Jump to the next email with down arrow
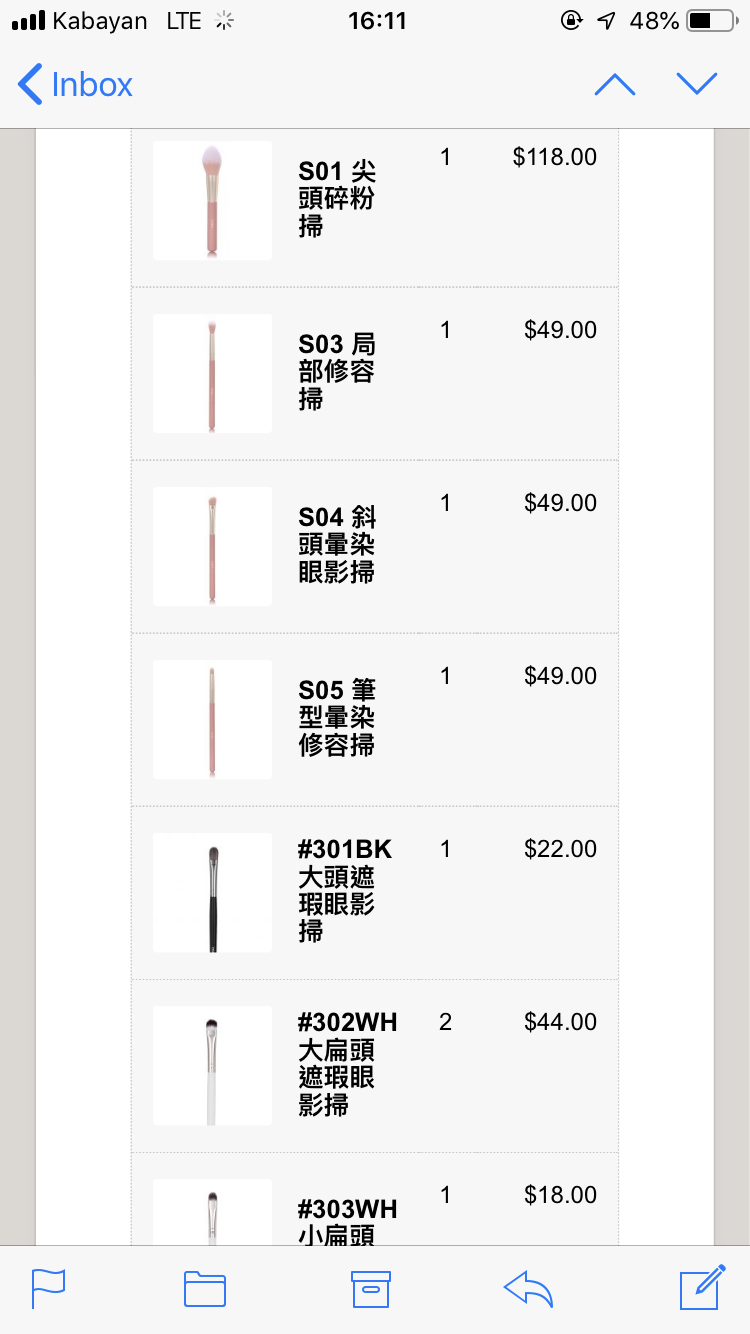The image size is (750, 1334). 697,85
